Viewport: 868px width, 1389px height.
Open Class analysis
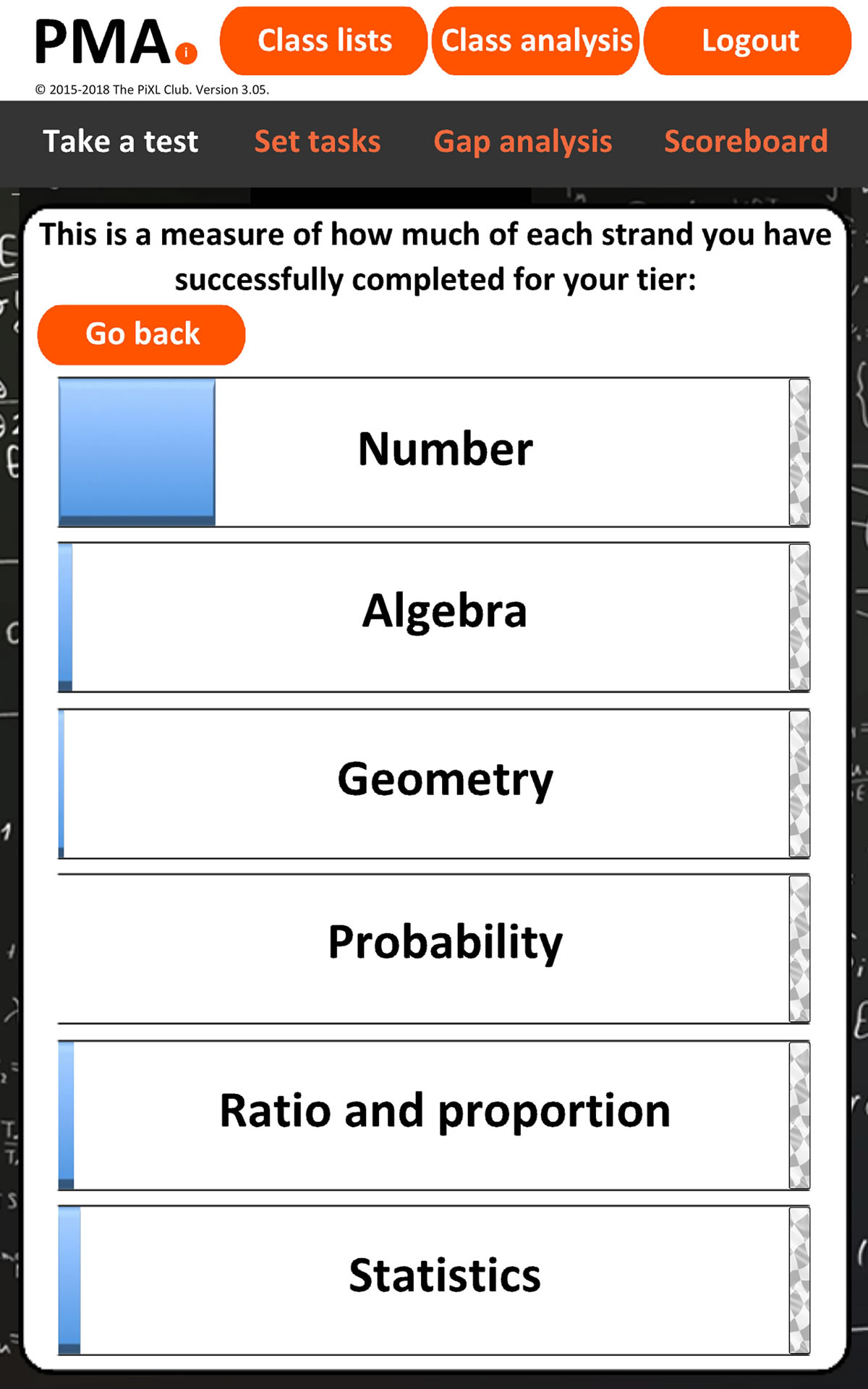[536, 41]
